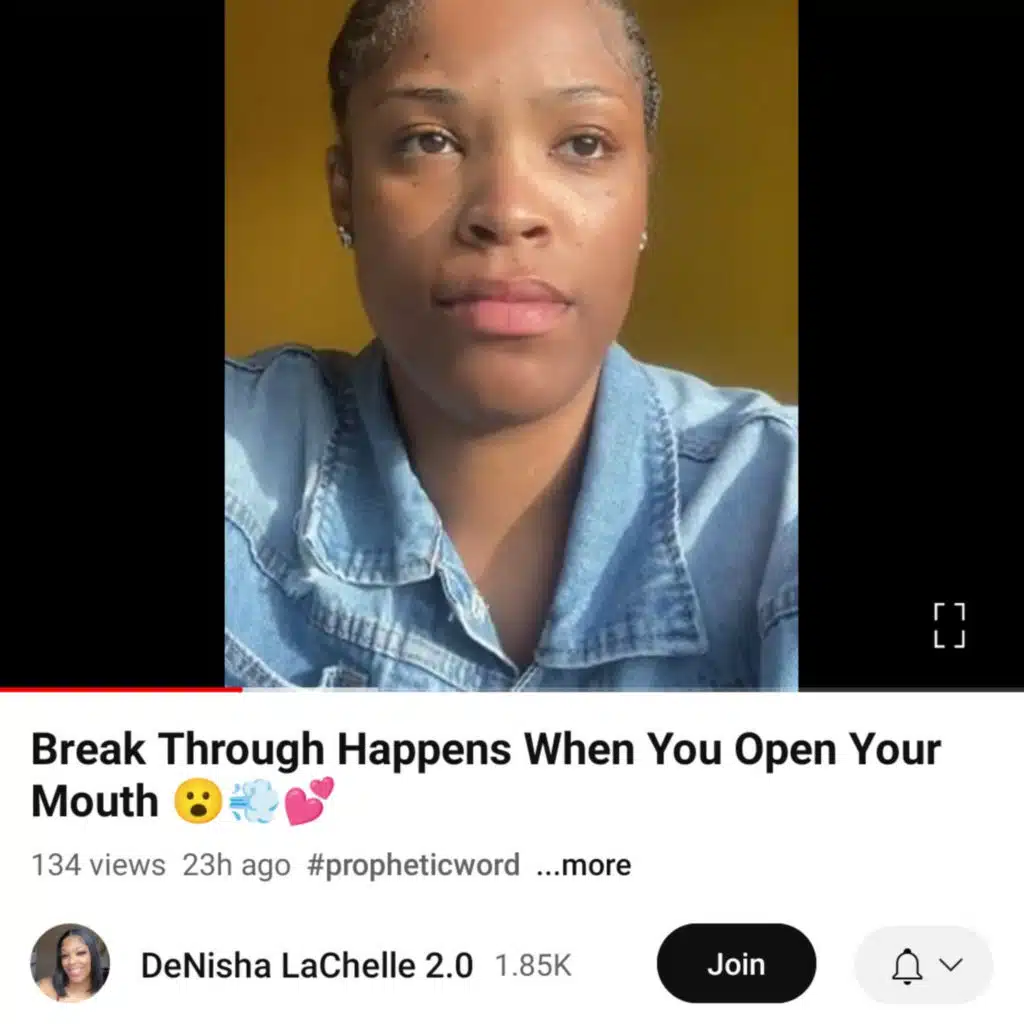Tap the video to show player controls
The height and width of the screenshot is (1024, 1024).
pos(511,344)
